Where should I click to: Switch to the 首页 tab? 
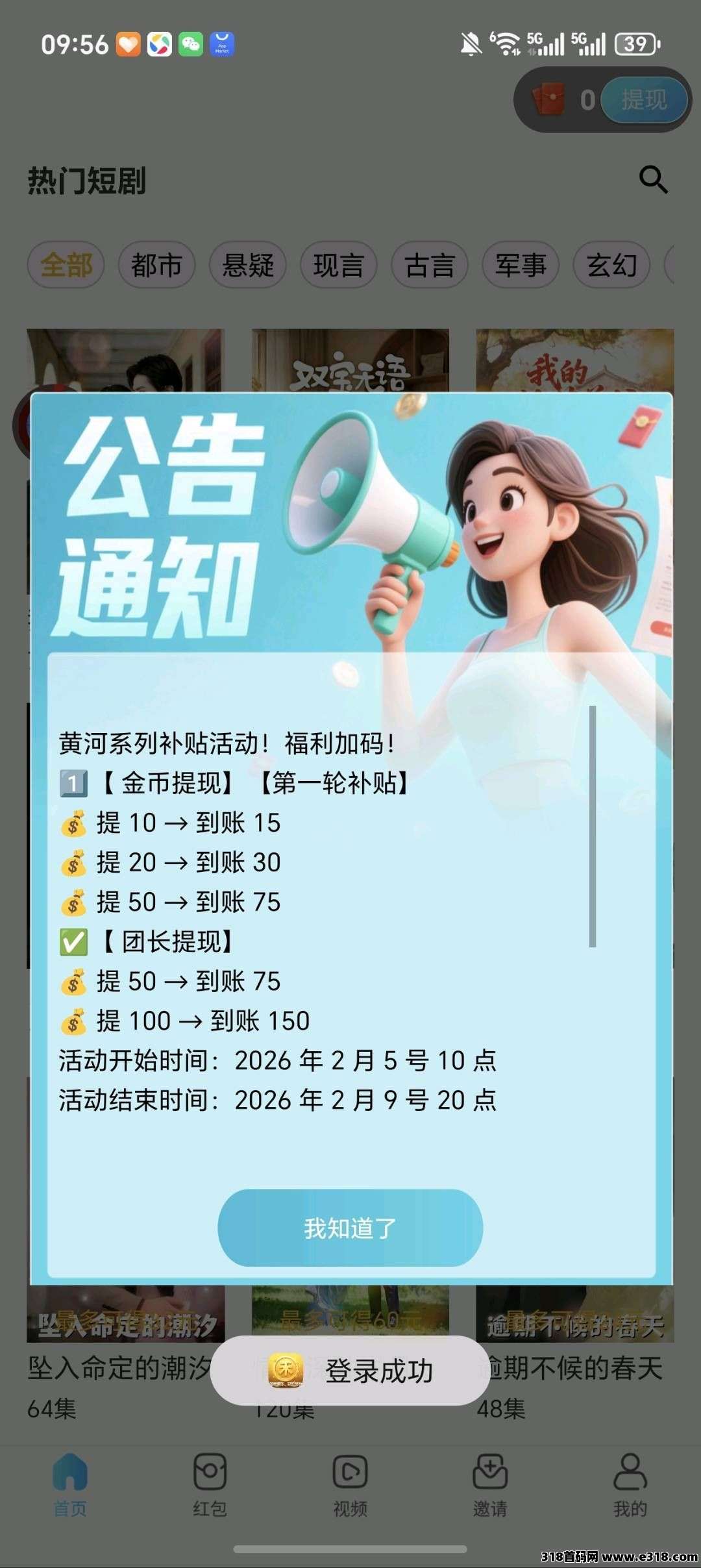[70, 1484]
